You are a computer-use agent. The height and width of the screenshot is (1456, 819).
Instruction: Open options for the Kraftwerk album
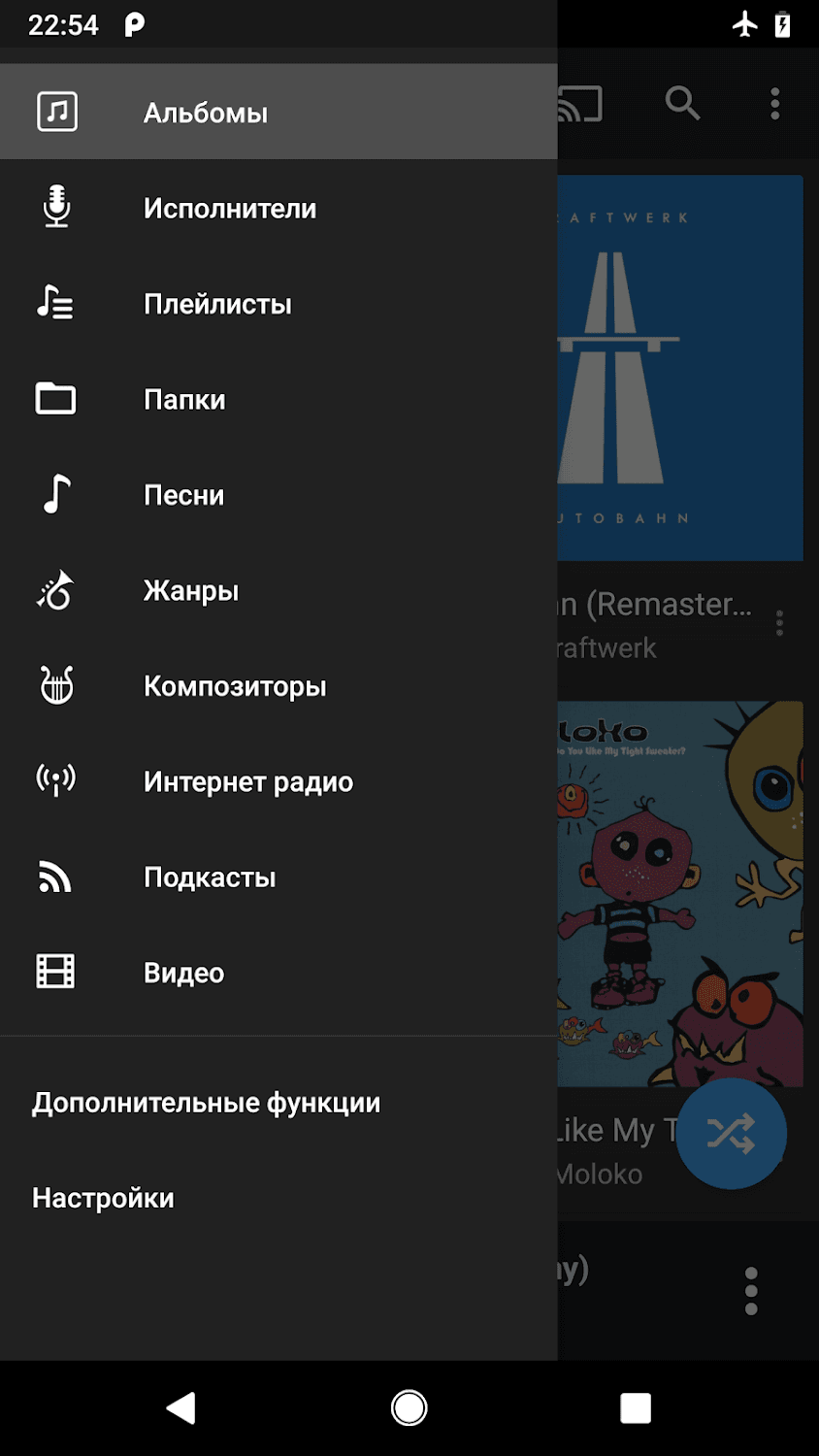[779, 623]
